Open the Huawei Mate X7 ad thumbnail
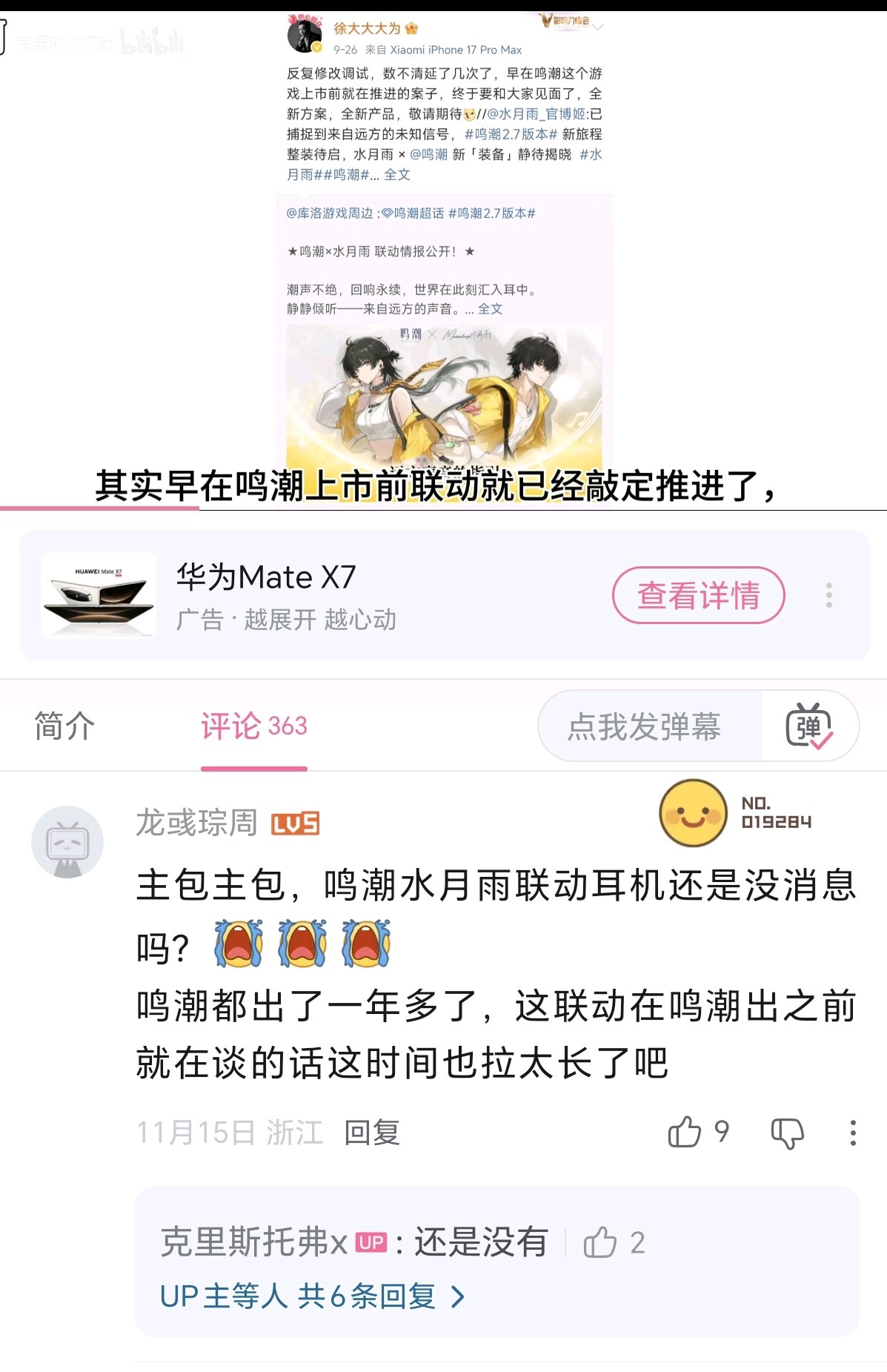Screen dimensions: 887x1372 pyautogui.click(x=99, y=595)
